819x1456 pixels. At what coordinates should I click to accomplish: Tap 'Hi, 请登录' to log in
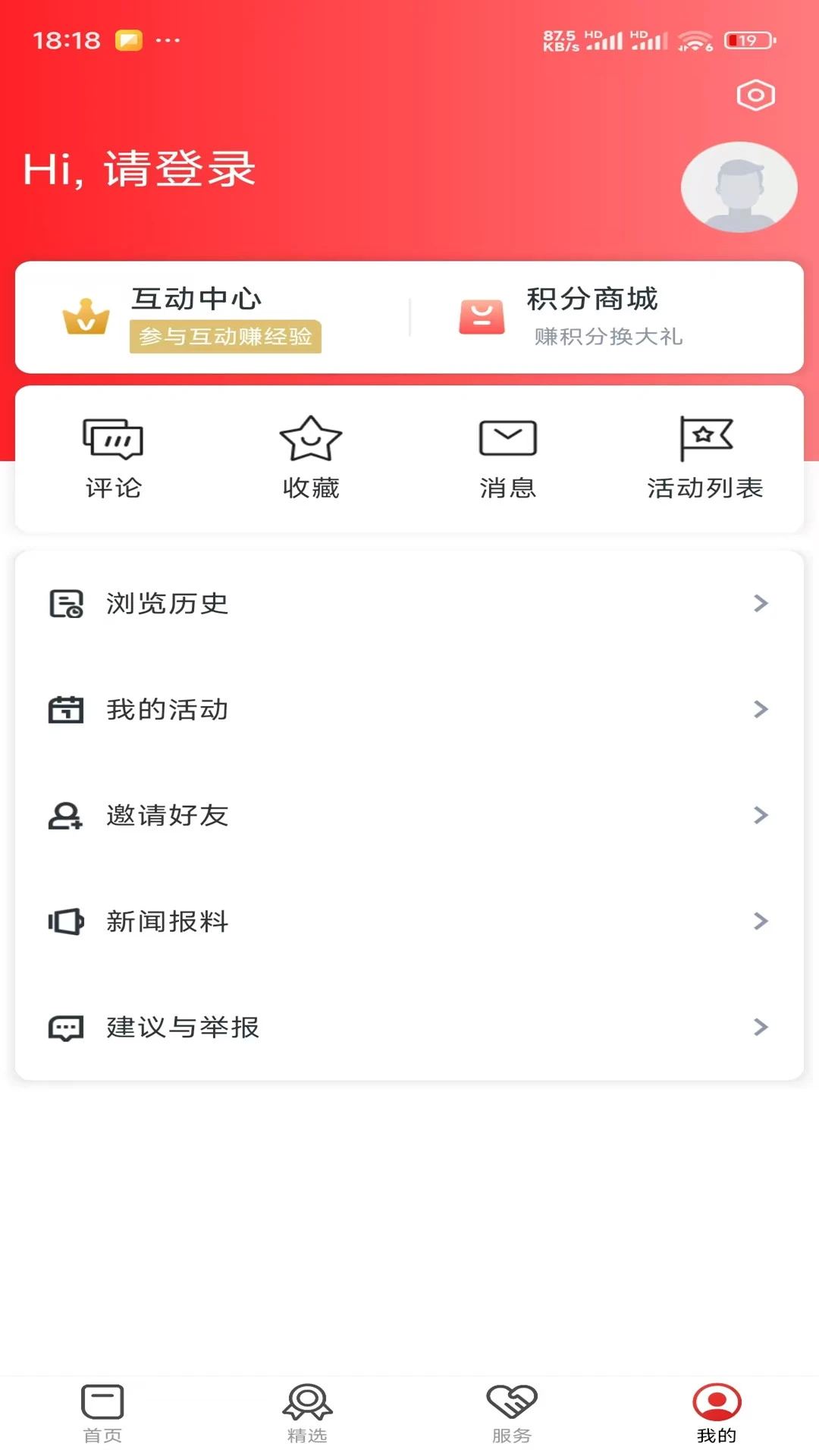(140, 168)
